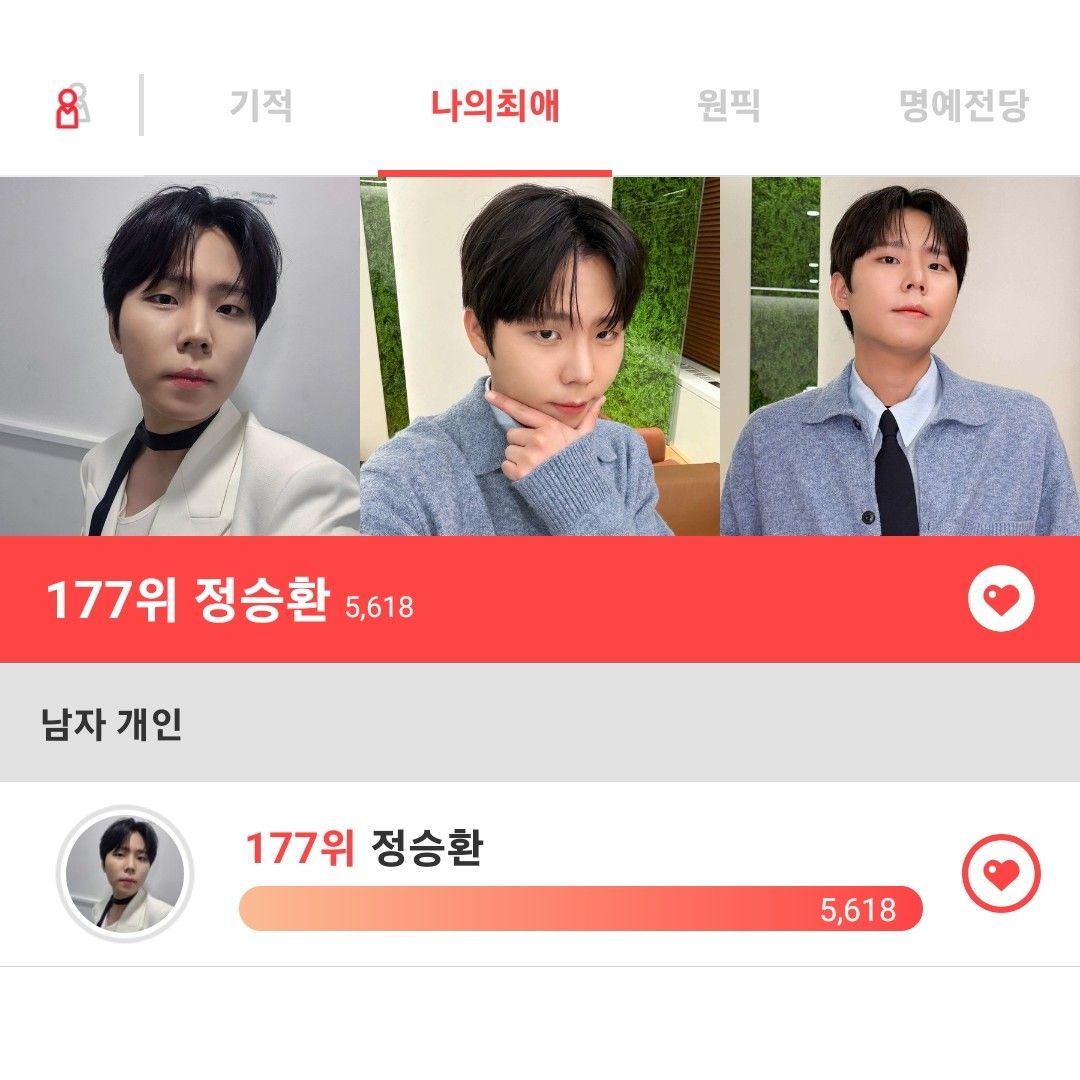Tap the white heart on the red banner
Image resolution: width=1080 pixels, height=1080 pixels.
pyautogui.click(x=1001, y=600)
